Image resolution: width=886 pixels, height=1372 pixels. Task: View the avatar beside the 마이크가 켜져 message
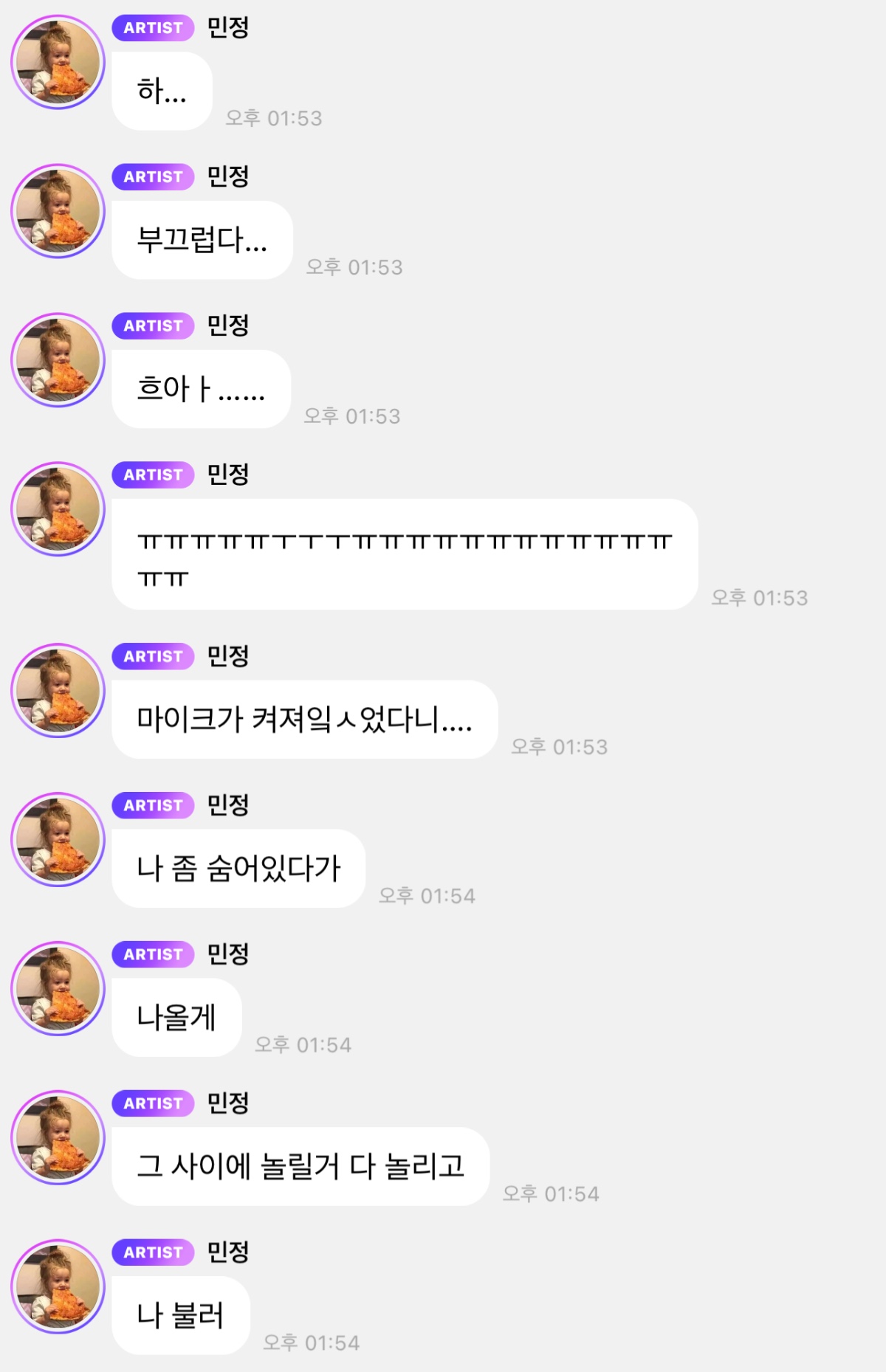click(58, 691)
